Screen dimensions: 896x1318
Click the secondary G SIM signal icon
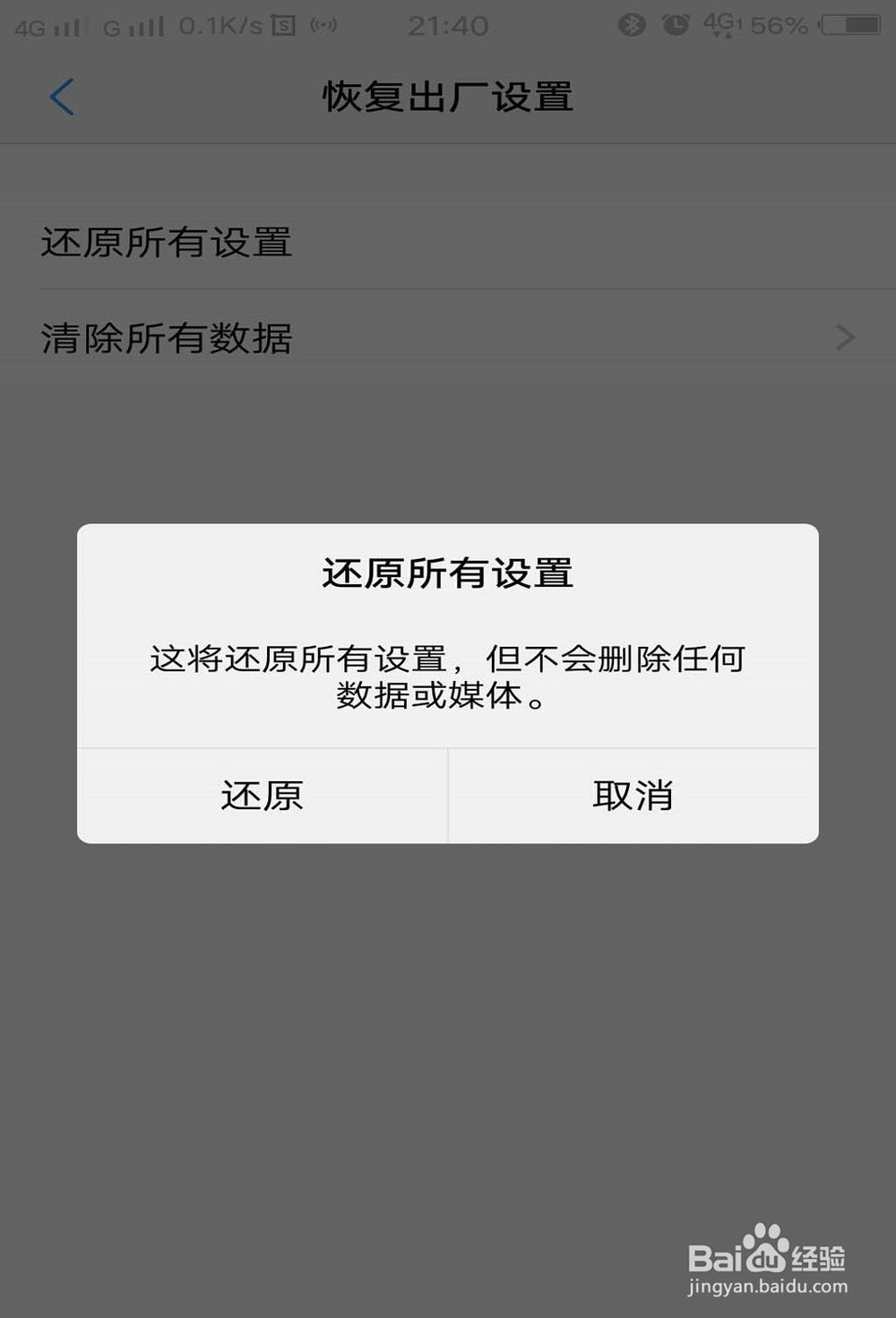tap(134, 25)
